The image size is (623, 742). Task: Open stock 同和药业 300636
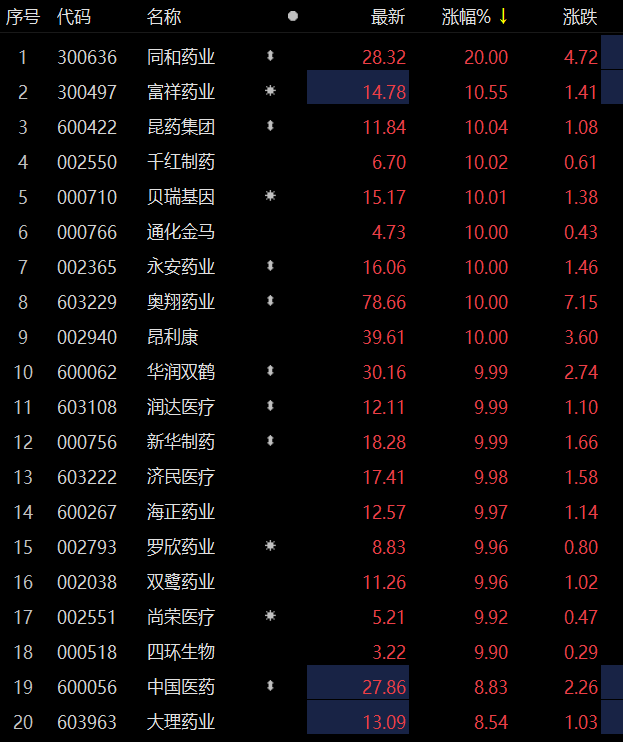click(x=180, y=57)
